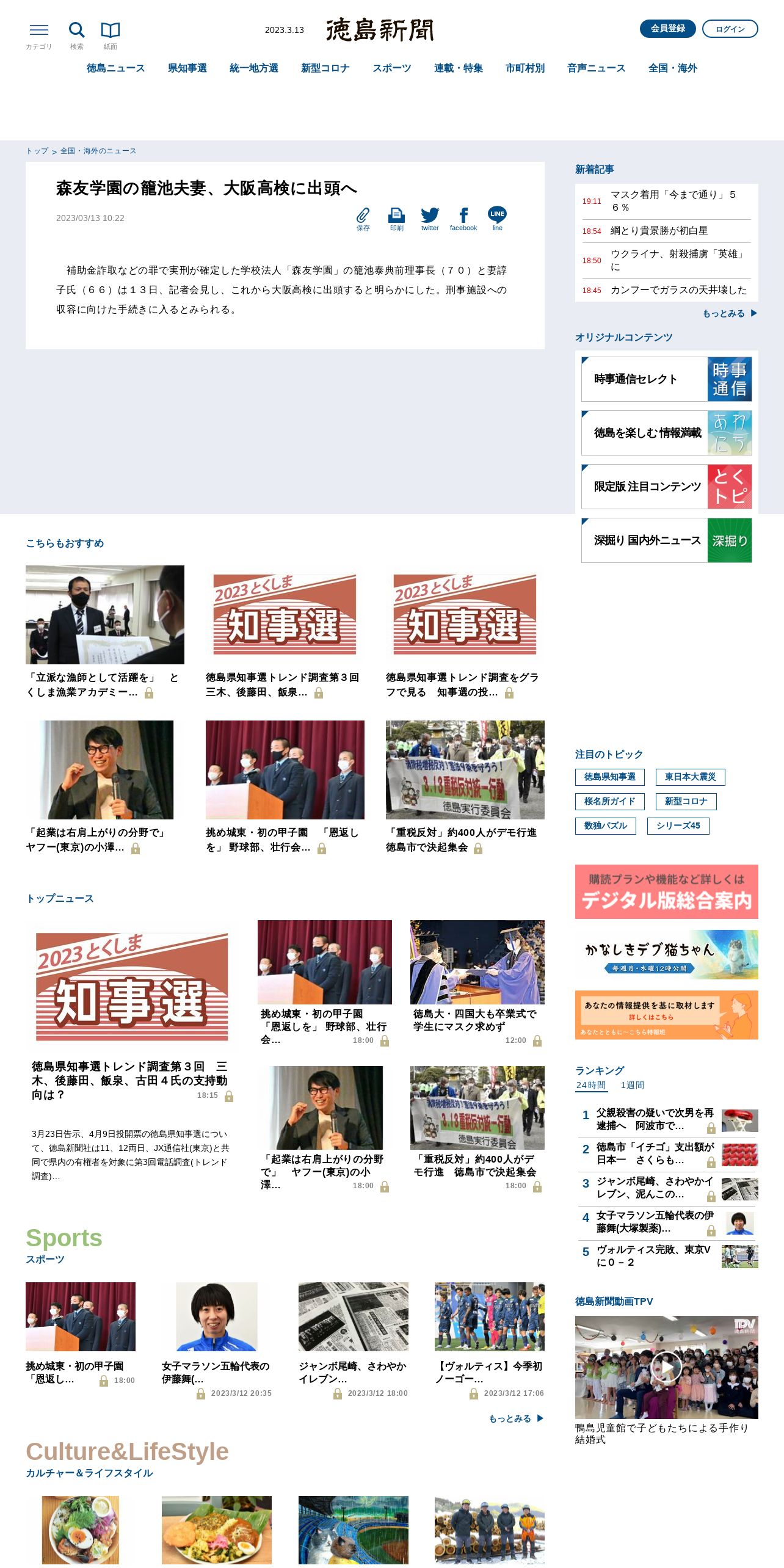Tap the ログイン button
This screenshot has height=1568, width=784.
point(730,29)
